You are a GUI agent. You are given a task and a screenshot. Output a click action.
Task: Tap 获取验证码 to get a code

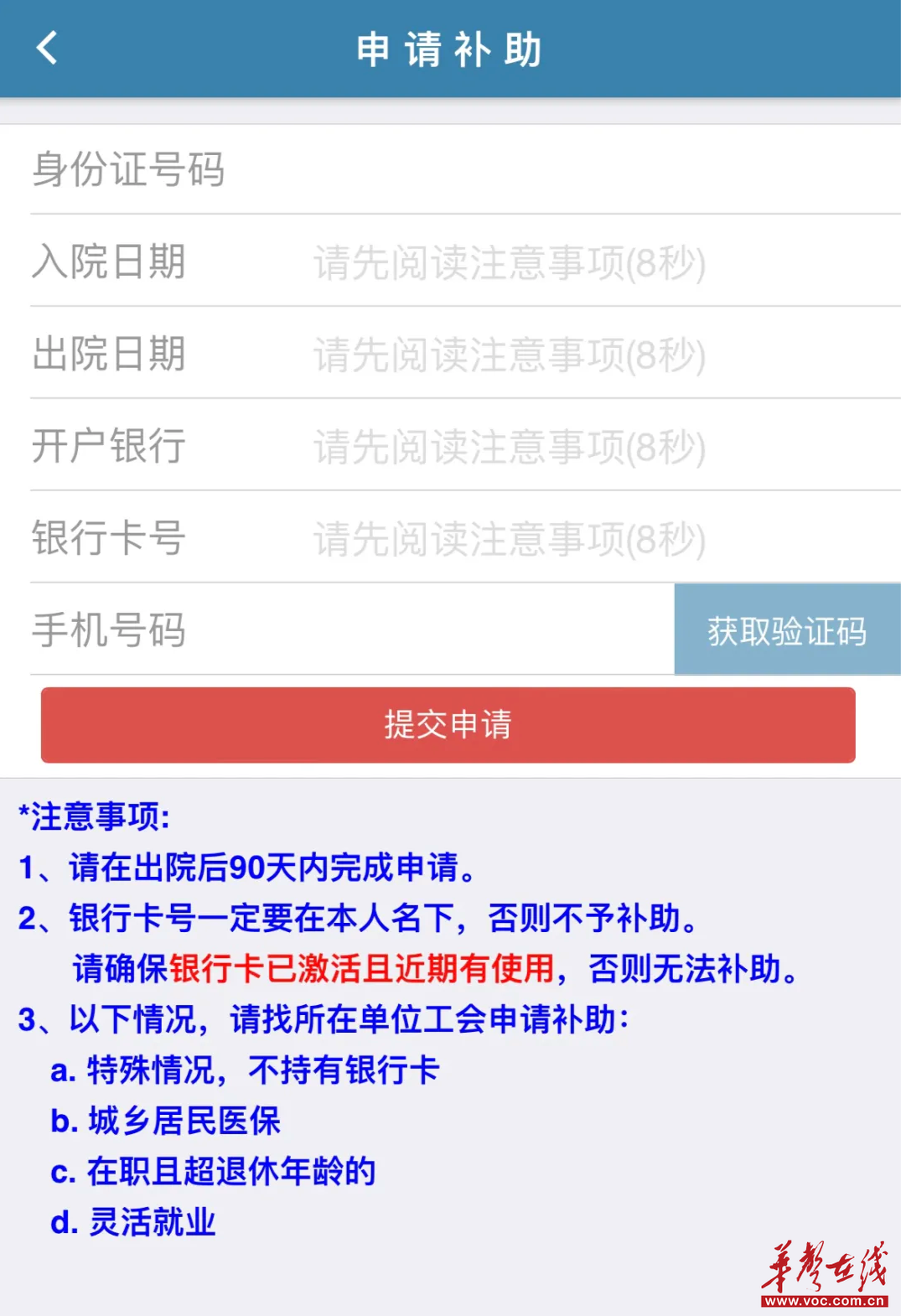786,630
